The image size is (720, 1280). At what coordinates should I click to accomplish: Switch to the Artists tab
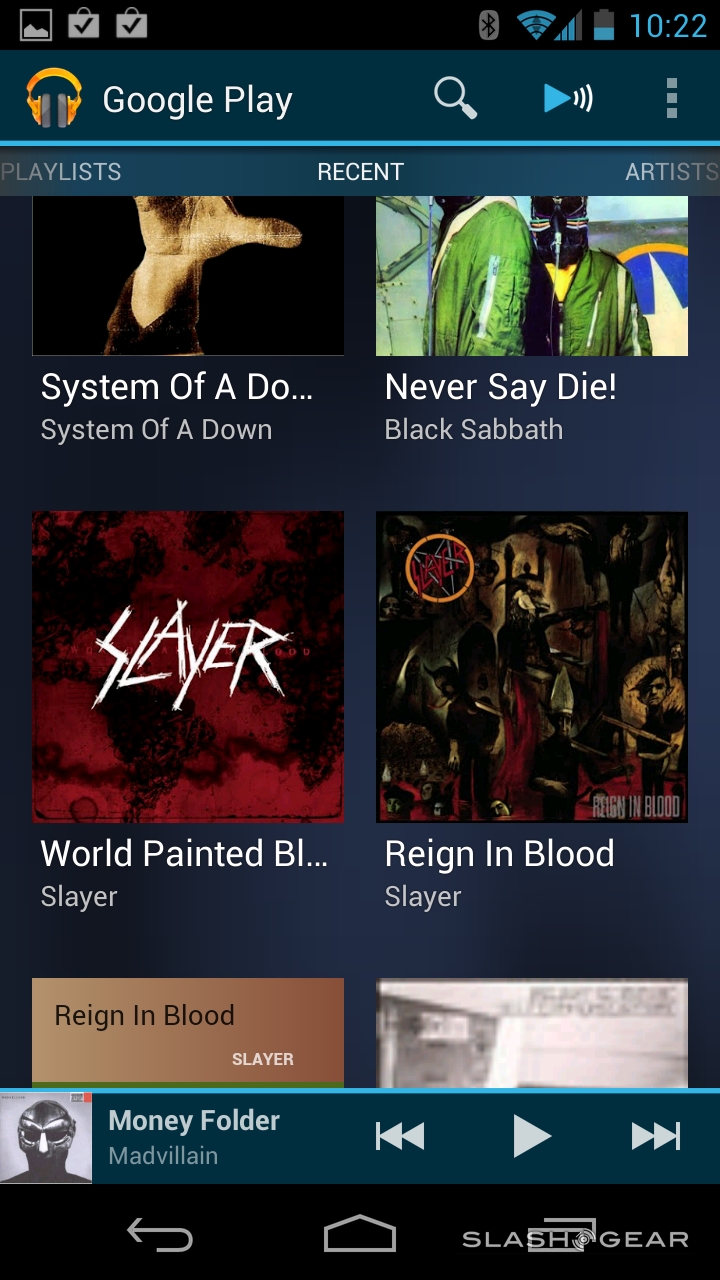pyautogui.click(x=670, y=172)
